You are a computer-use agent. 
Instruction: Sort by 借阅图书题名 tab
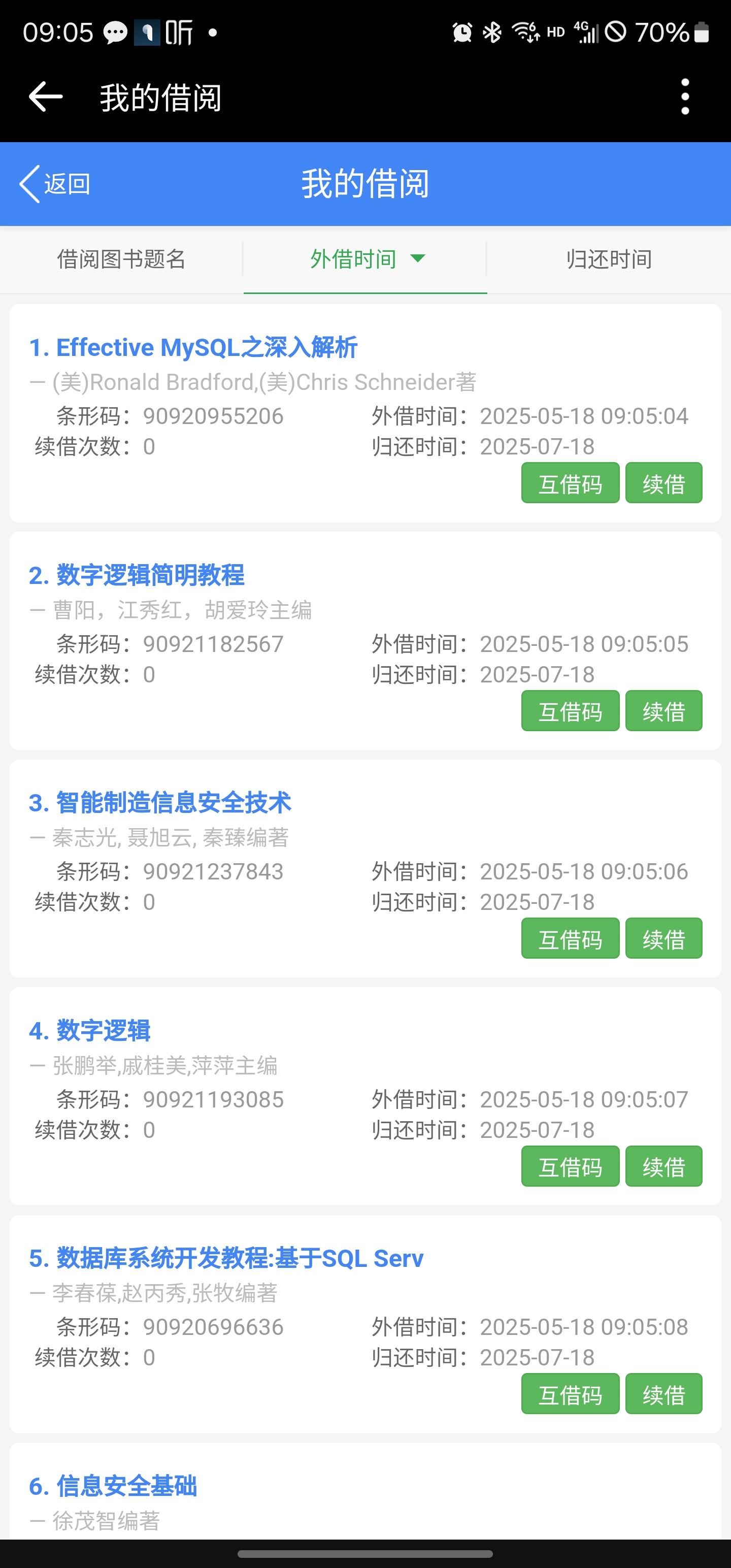pyautogui.click(x=121, y=259)
